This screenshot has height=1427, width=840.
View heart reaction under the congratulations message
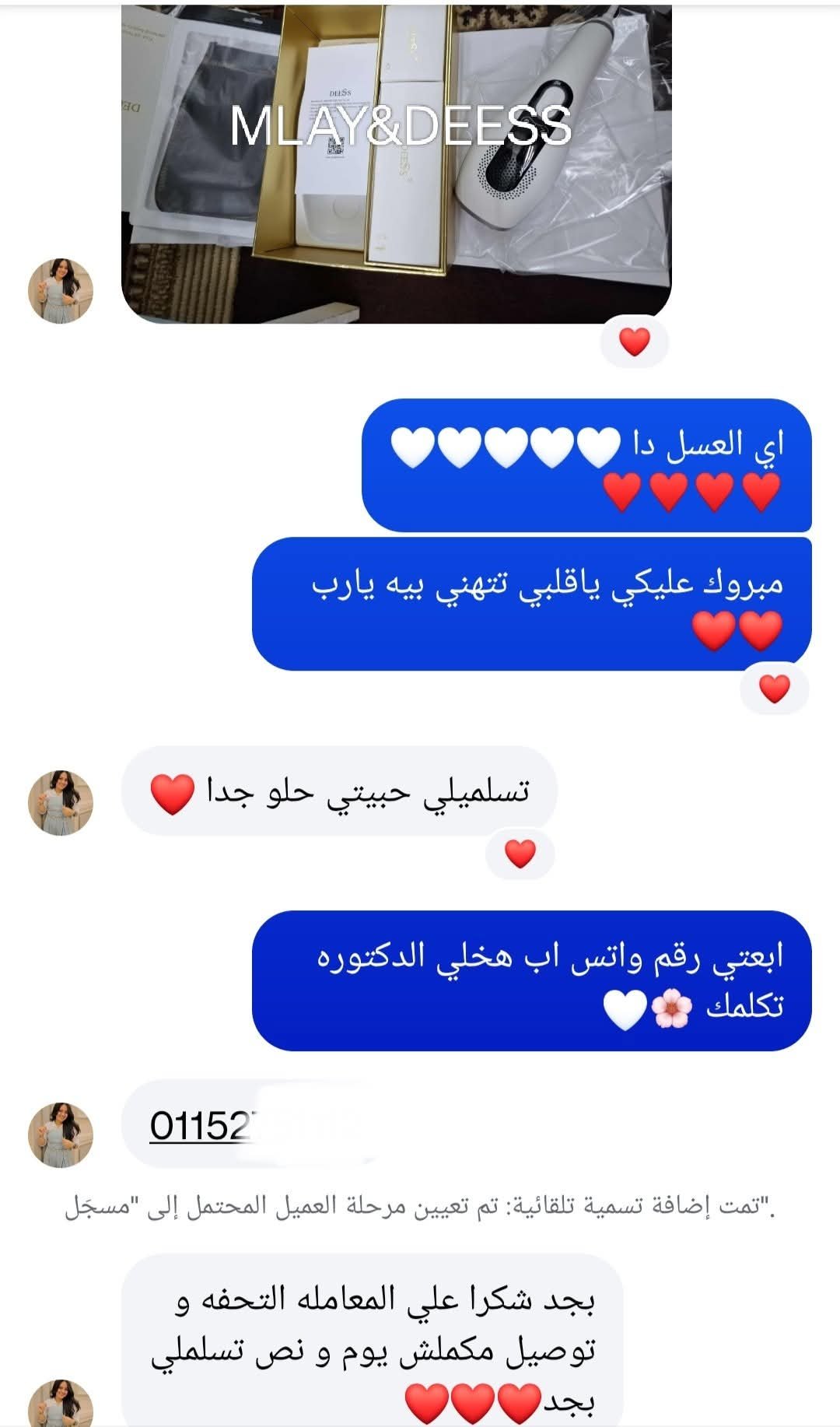775,688
